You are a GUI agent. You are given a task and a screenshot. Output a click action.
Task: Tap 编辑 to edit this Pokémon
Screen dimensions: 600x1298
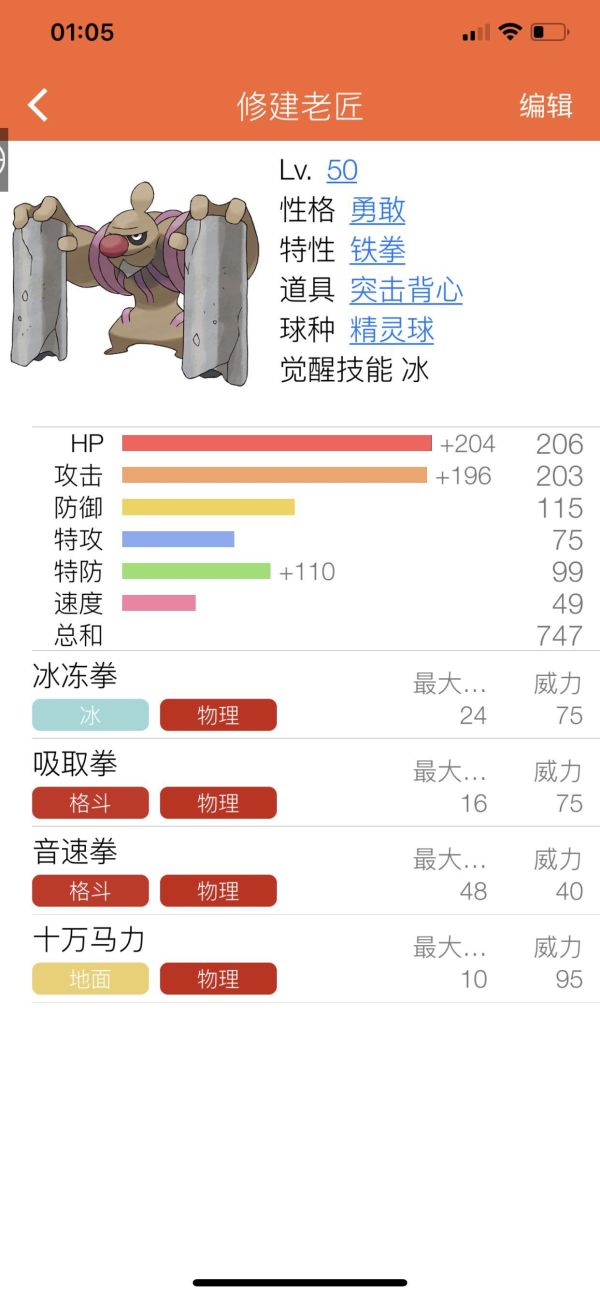point(545,106)
